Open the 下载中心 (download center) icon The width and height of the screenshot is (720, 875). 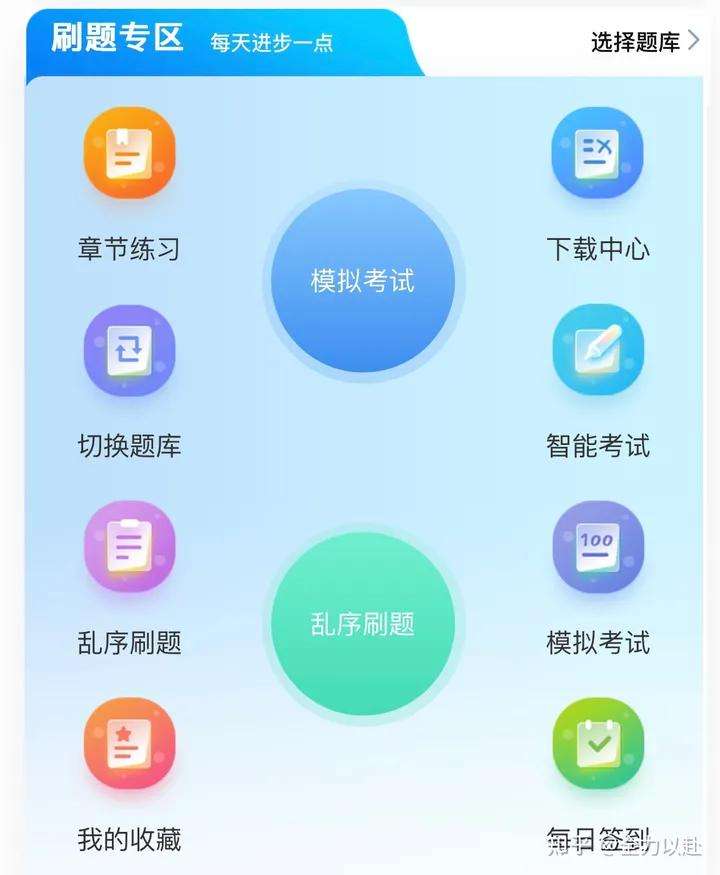597,152
